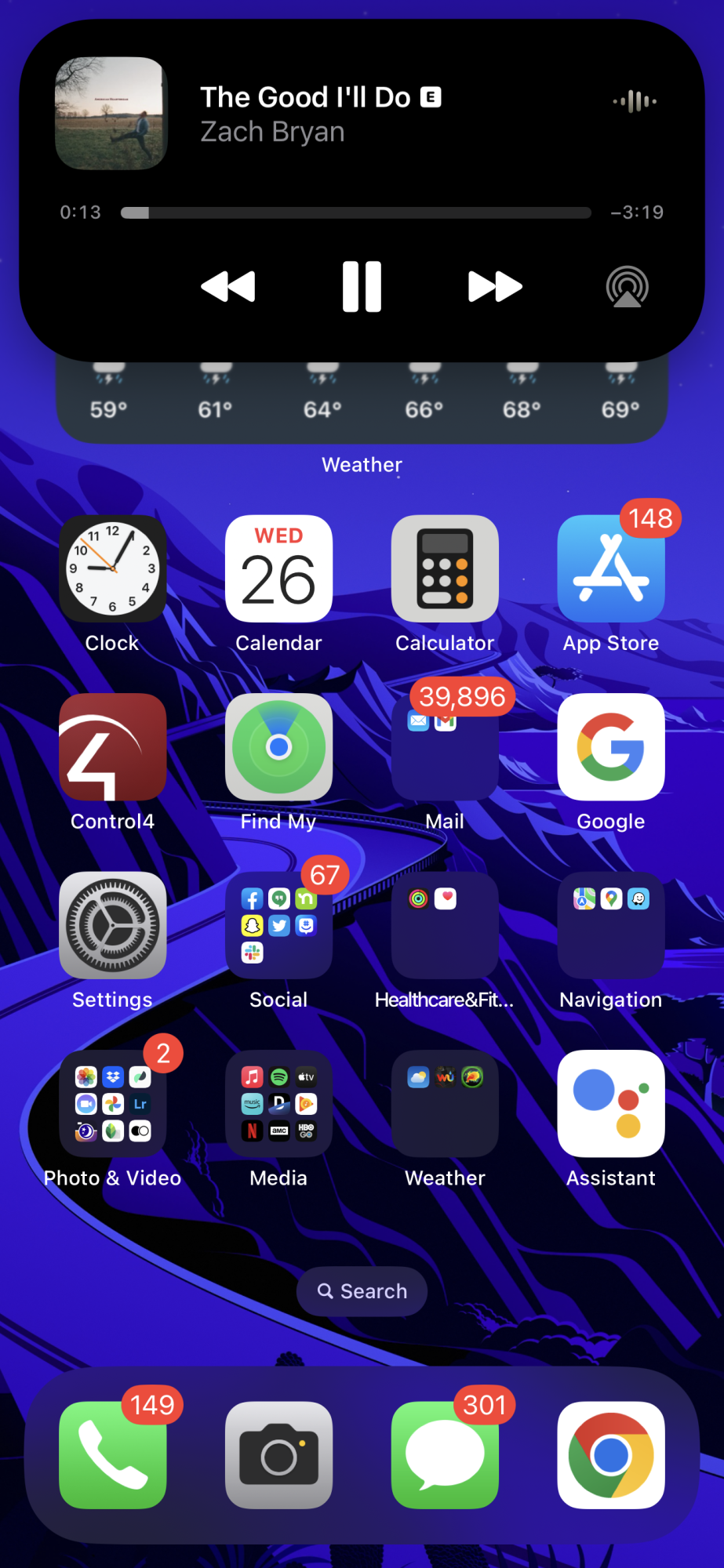Go back to the previous track
This screenshot has height=1568, width=724.
coord(228,287)
